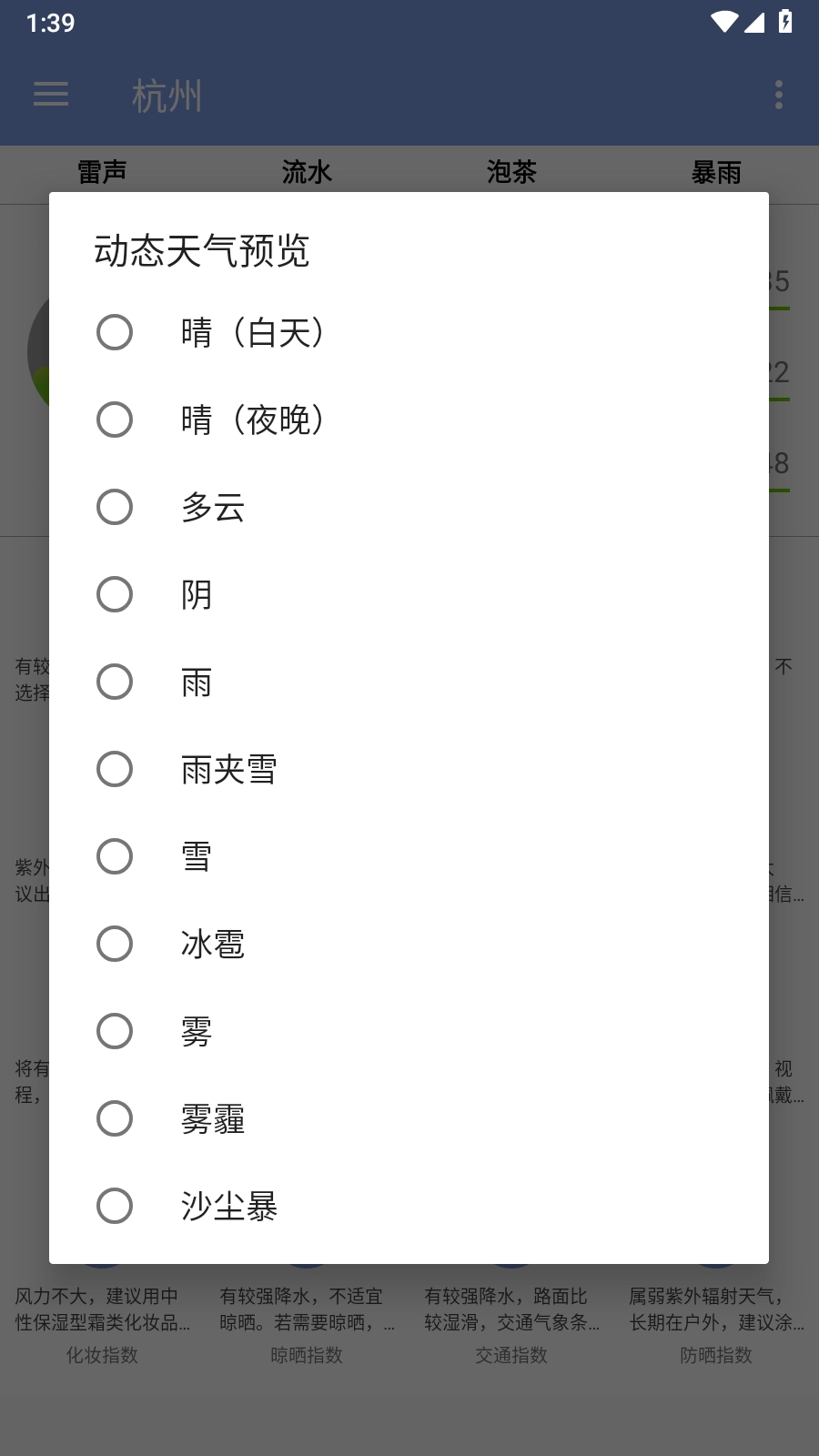The height and width of the screenshot is (1456, 819).
Task: Select 晴（白天）weather preview
Action: pyautogui.click(x=409, y=332)
